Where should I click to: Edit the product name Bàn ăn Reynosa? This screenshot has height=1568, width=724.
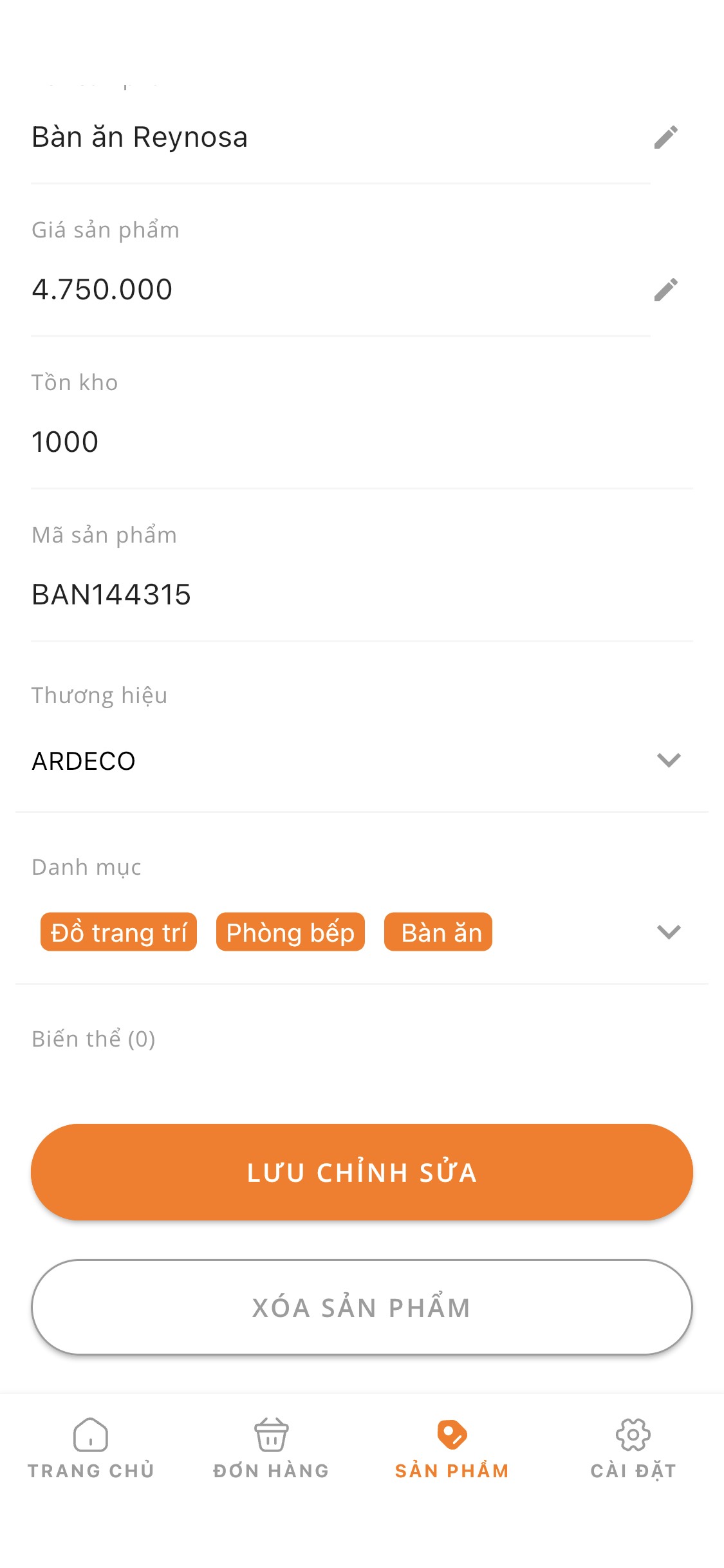tap(666, 137)
